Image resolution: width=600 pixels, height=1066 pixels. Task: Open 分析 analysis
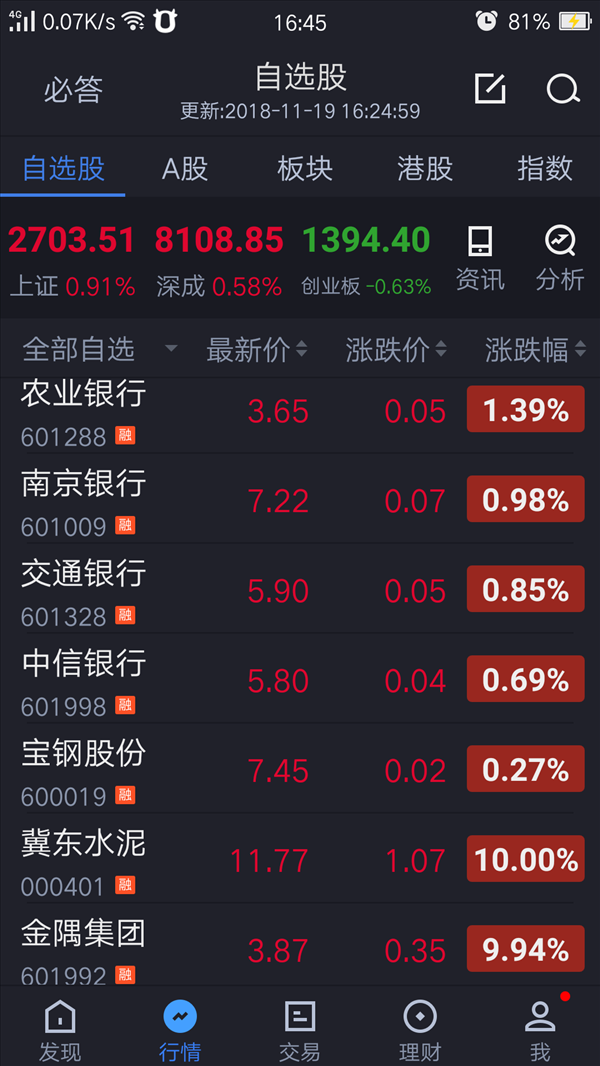point(560,259)
